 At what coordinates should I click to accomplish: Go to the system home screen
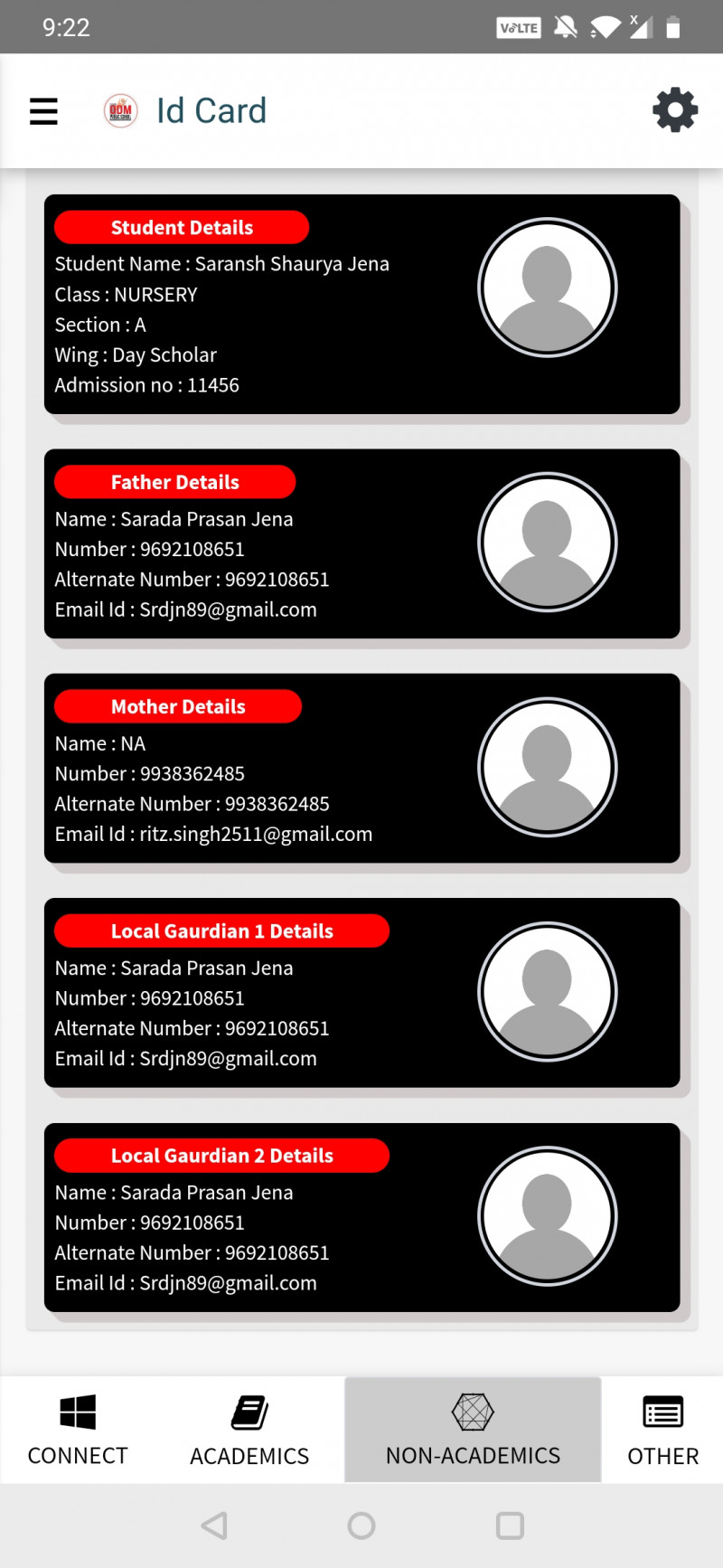click(x=361, y=1526)
